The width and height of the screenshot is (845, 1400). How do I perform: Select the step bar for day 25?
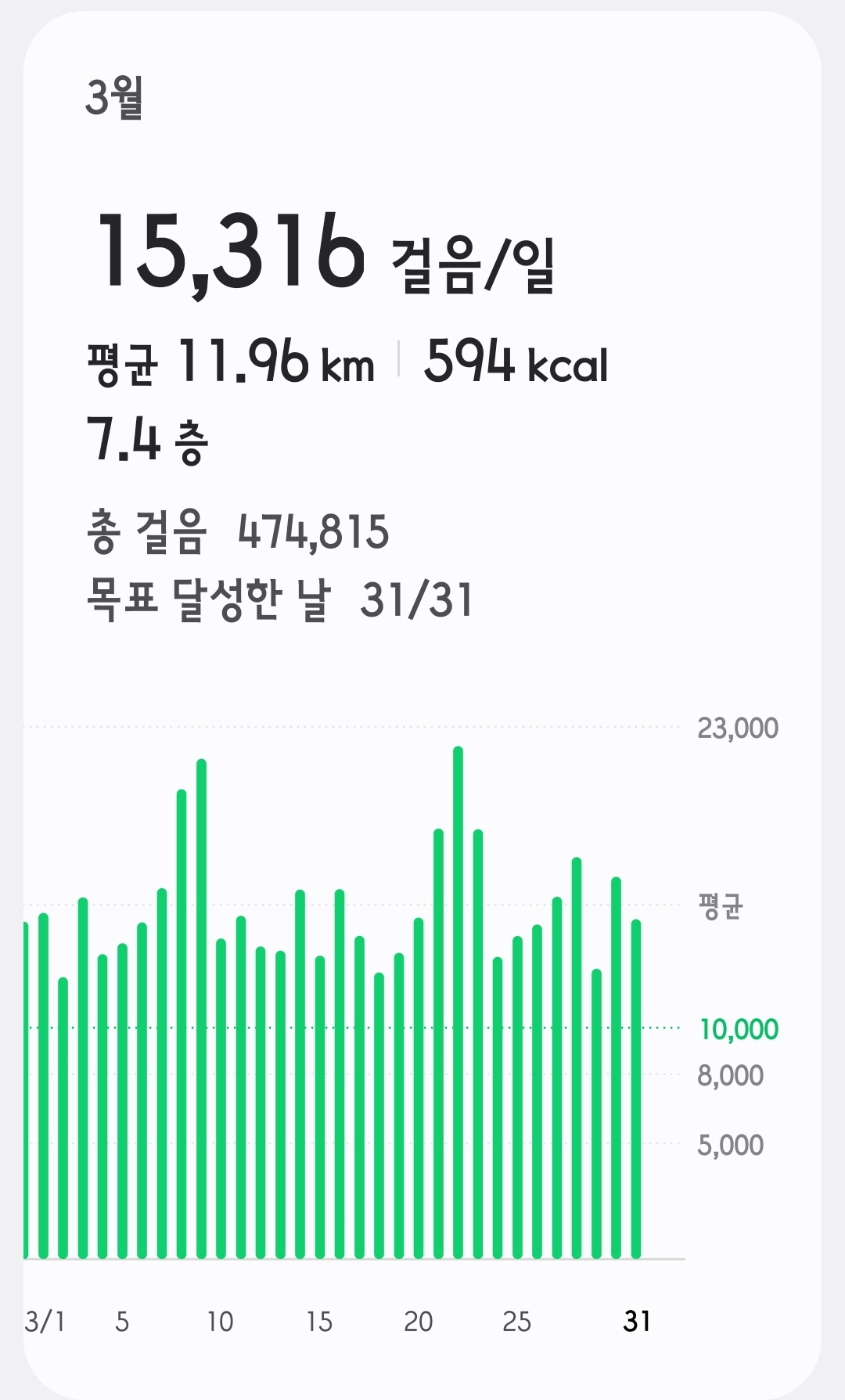[517, 1097]
